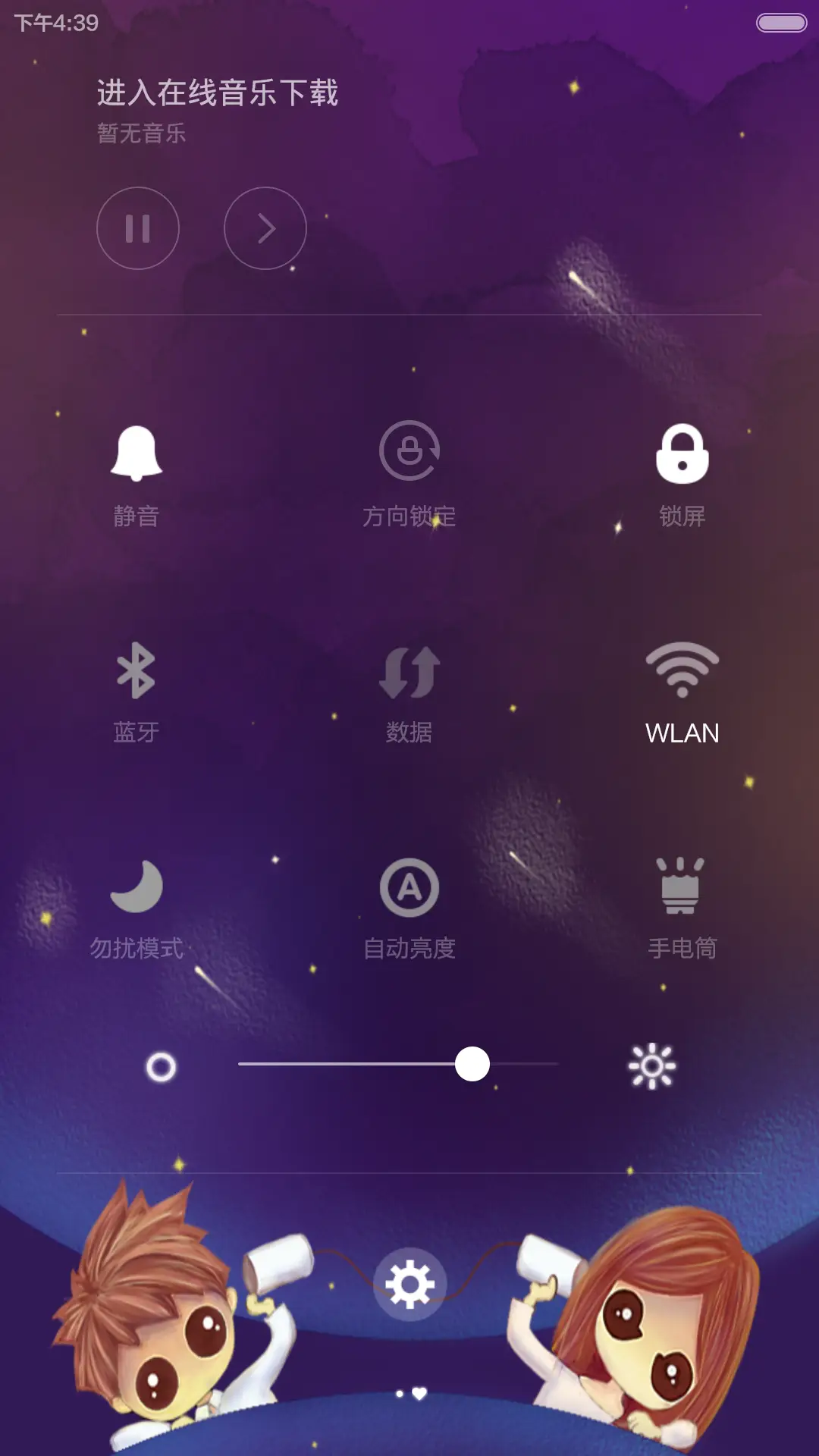The image size is (819, 1456).
Task: Activate the flashlight (手电筒) icon
Action: tap(682, 895)
